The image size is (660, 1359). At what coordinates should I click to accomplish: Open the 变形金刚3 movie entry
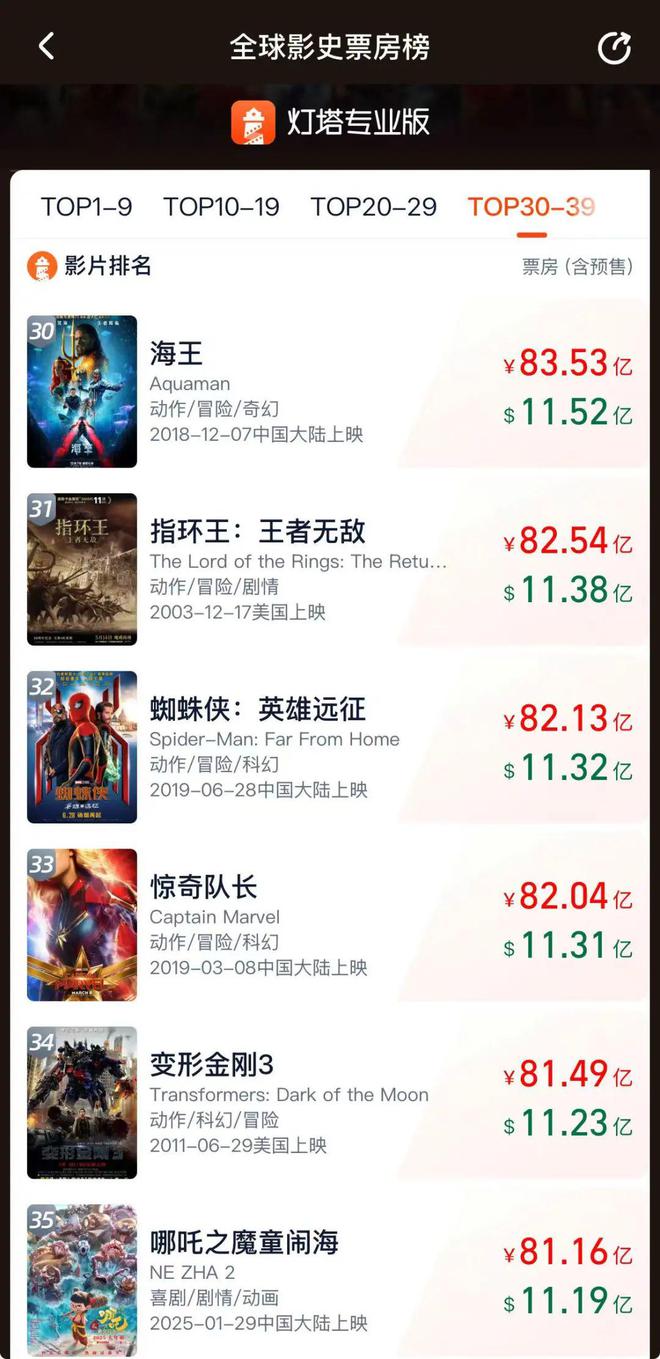(330, 1102)
